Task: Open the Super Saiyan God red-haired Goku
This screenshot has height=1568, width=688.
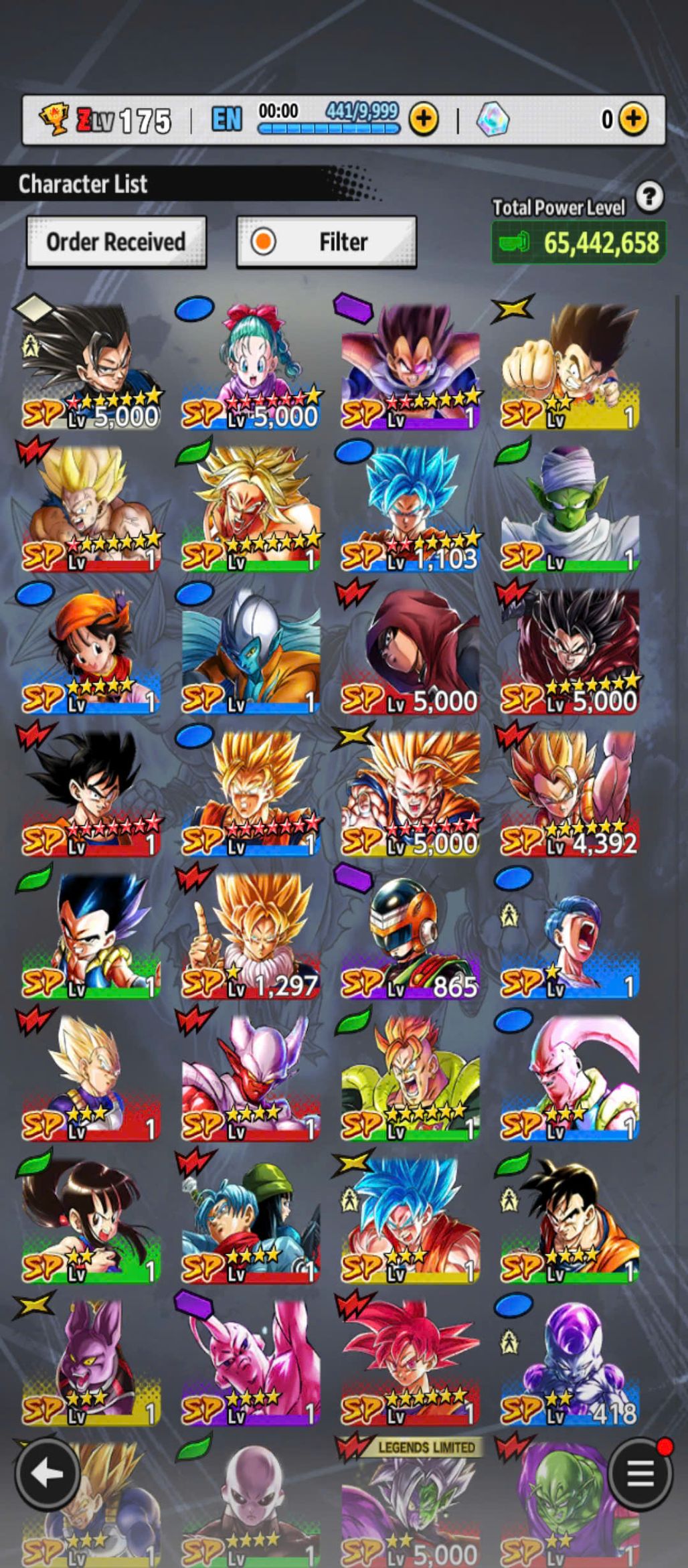Action: (410, 1362)
